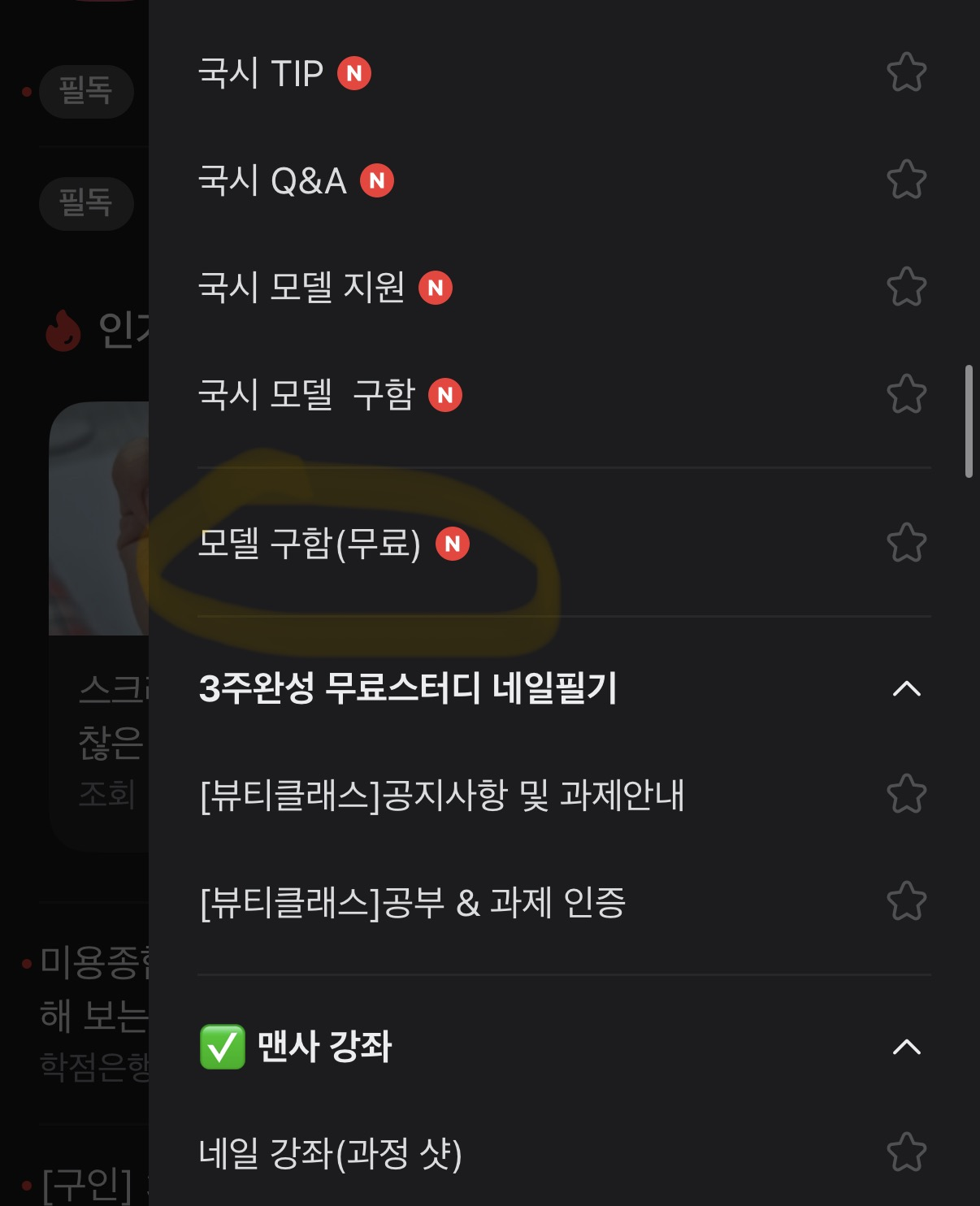Screen dimensions: 980x1206
Task: Favorite 모델 구함(무료) with star
Action: (x=906, y=543)
